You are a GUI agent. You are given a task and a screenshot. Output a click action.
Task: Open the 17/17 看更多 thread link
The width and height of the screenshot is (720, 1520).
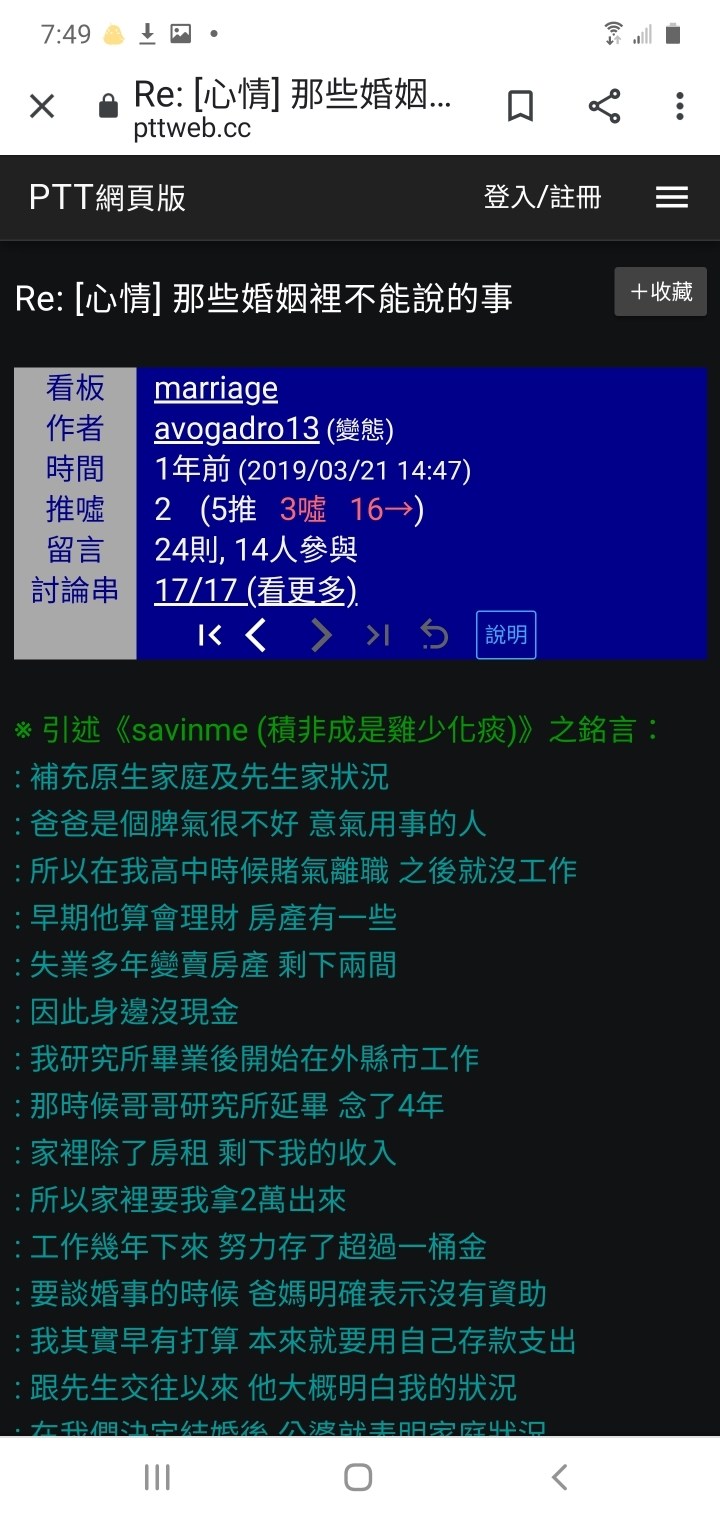coord(256,591)
